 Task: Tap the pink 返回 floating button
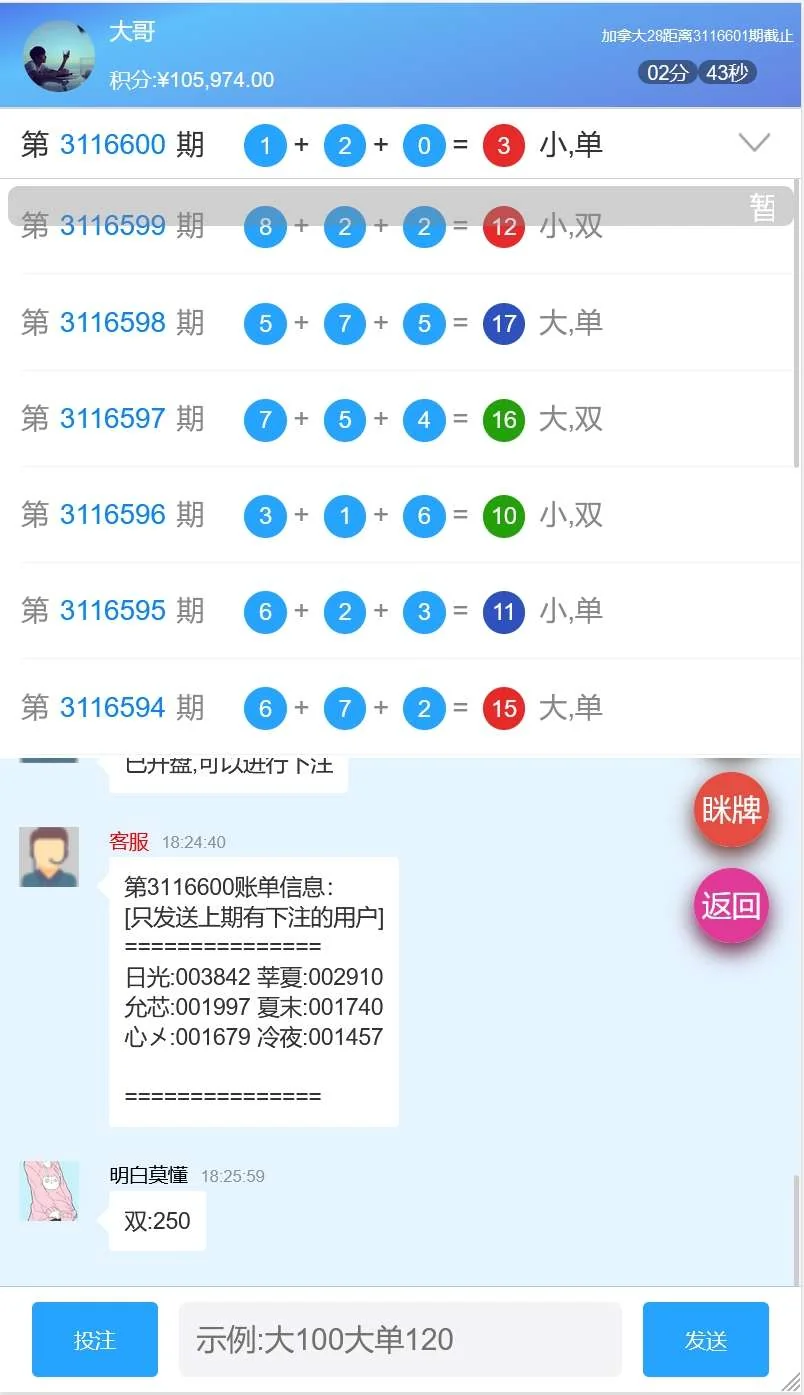(x=731, y=906)
